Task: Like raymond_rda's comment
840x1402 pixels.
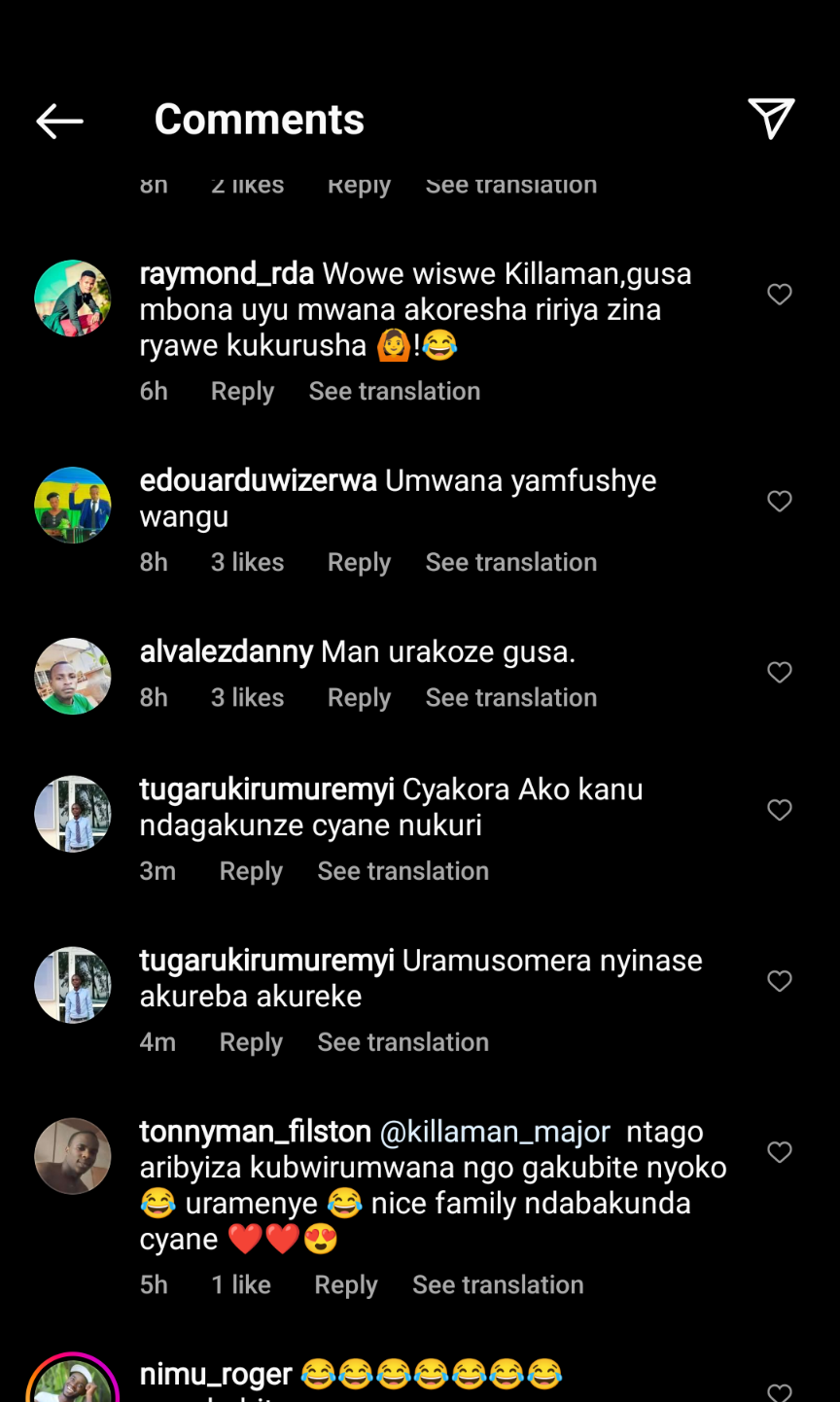Action: coord(779,294)
